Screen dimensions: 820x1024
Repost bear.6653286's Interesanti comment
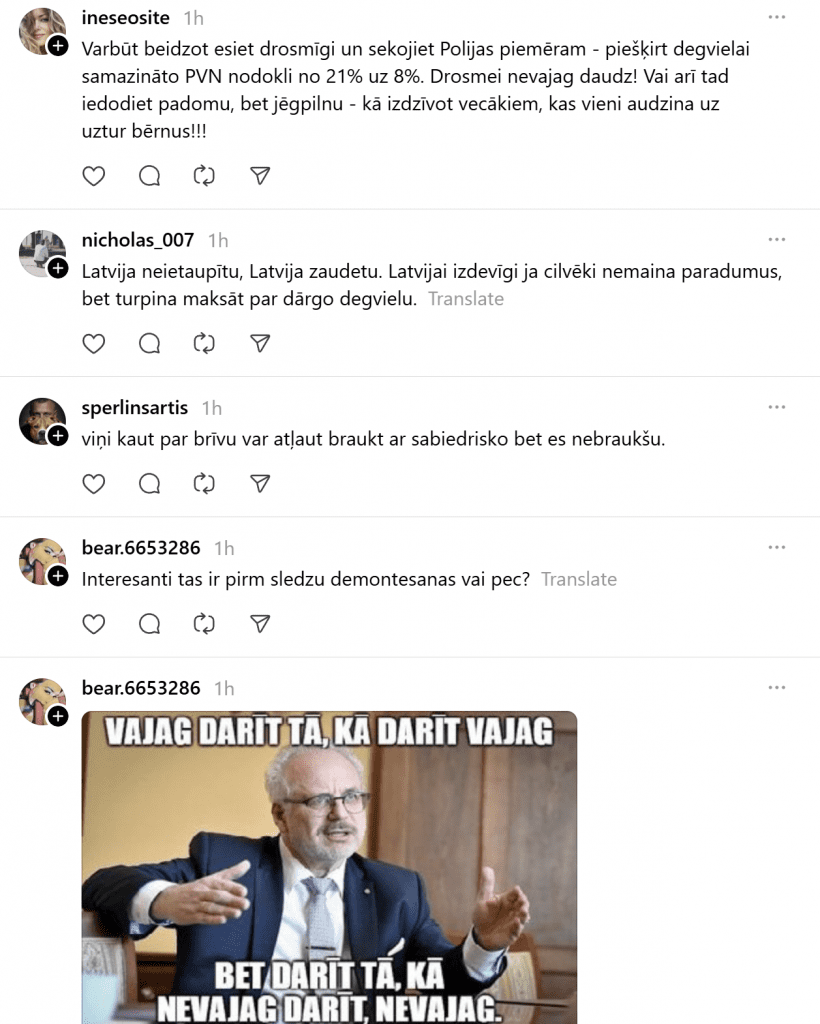204,624
